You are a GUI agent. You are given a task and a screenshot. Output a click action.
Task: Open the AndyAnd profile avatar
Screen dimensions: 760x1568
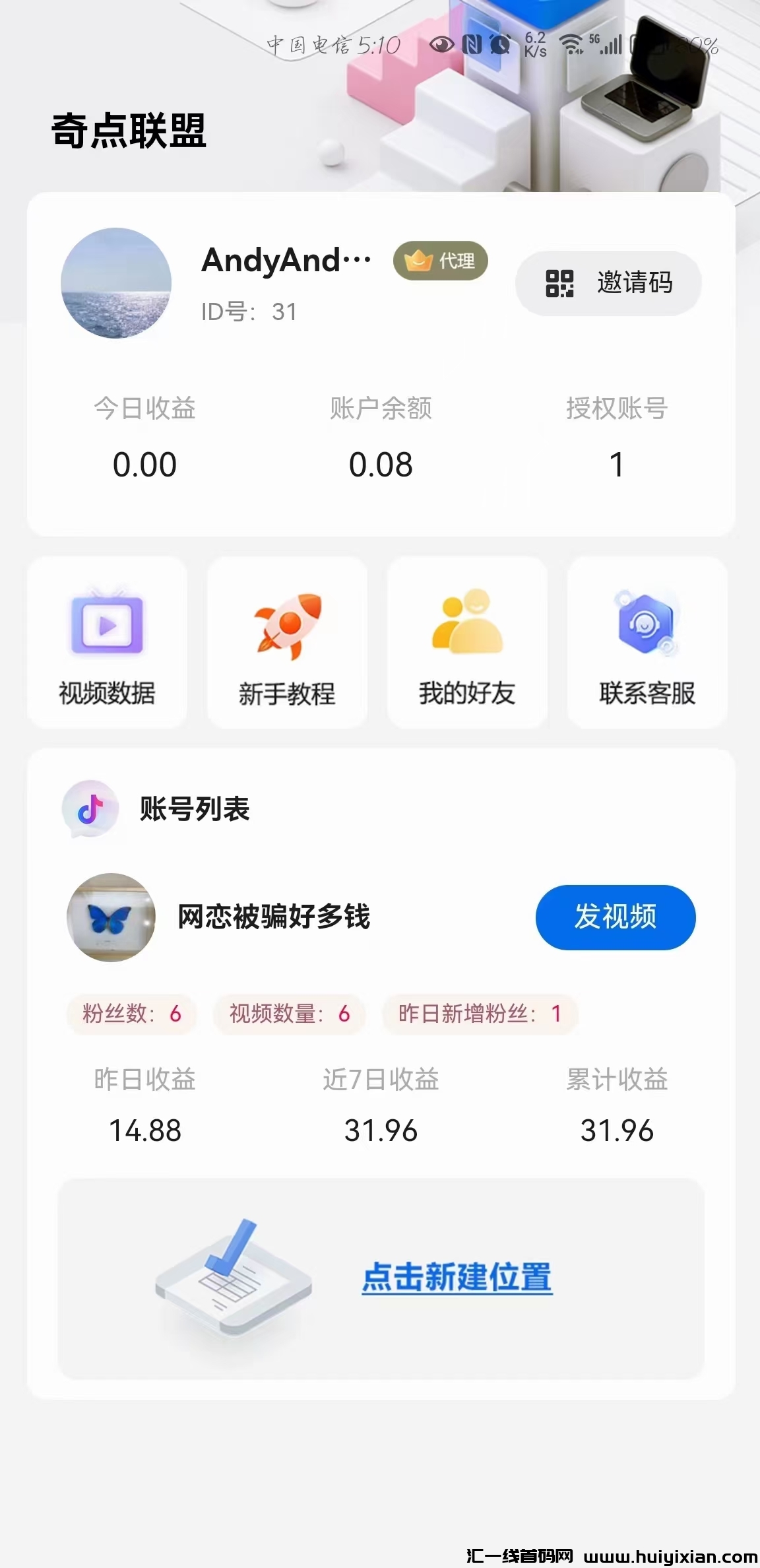pyautogui.click(x=116, y=283)
